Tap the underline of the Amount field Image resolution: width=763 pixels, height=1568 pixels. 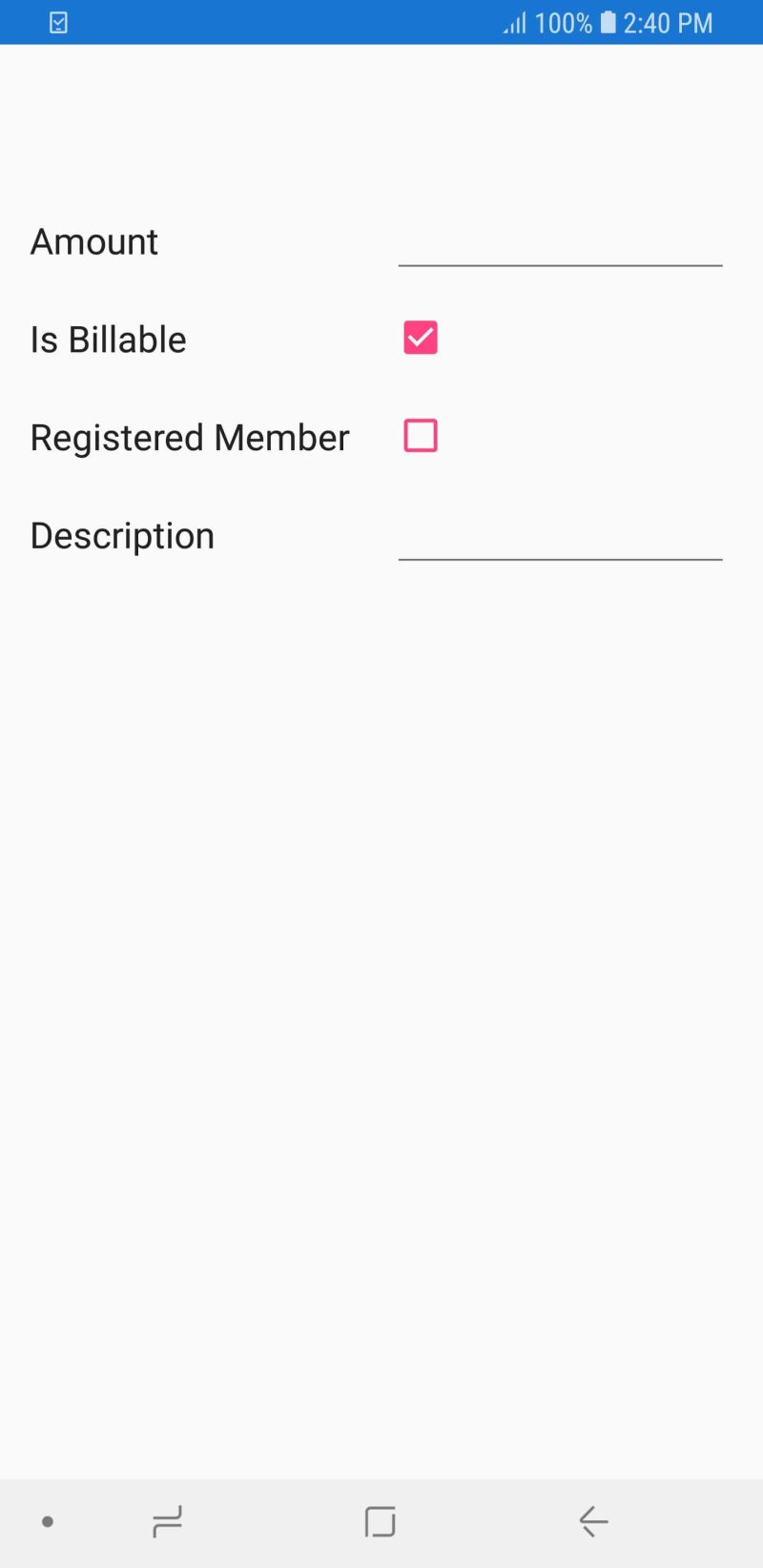(x=561, y=265)
